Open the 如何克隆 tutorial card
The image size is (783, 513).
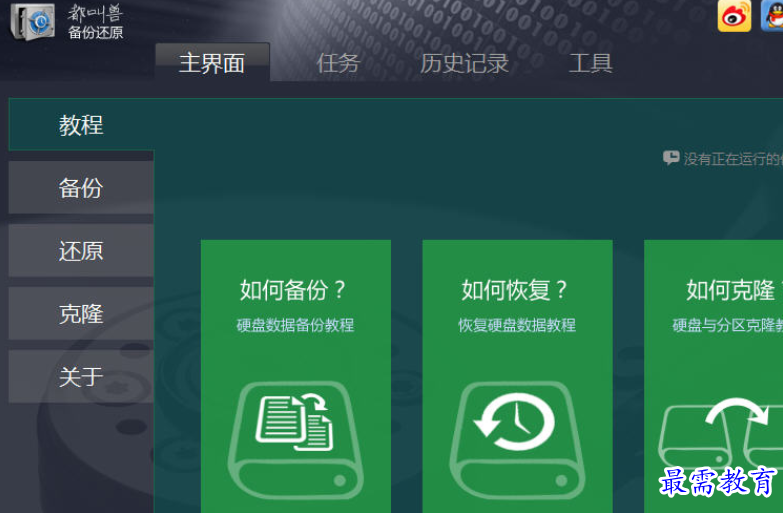click(715, 375)
